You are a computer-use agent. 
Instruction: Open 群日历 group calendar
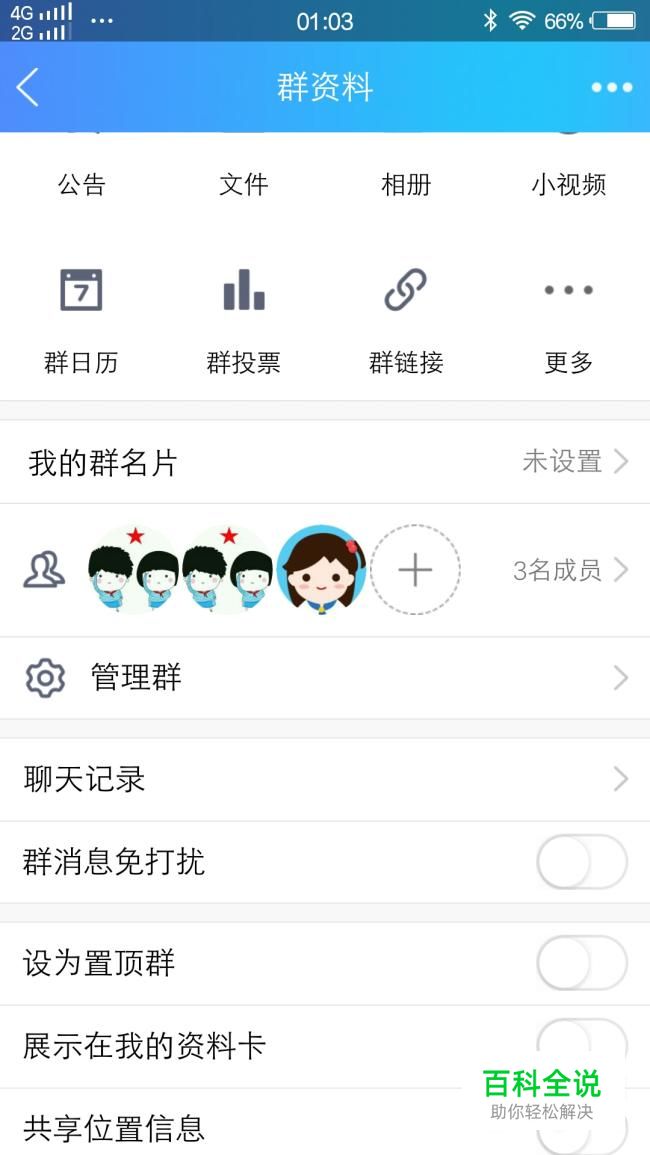pos(81,318)
